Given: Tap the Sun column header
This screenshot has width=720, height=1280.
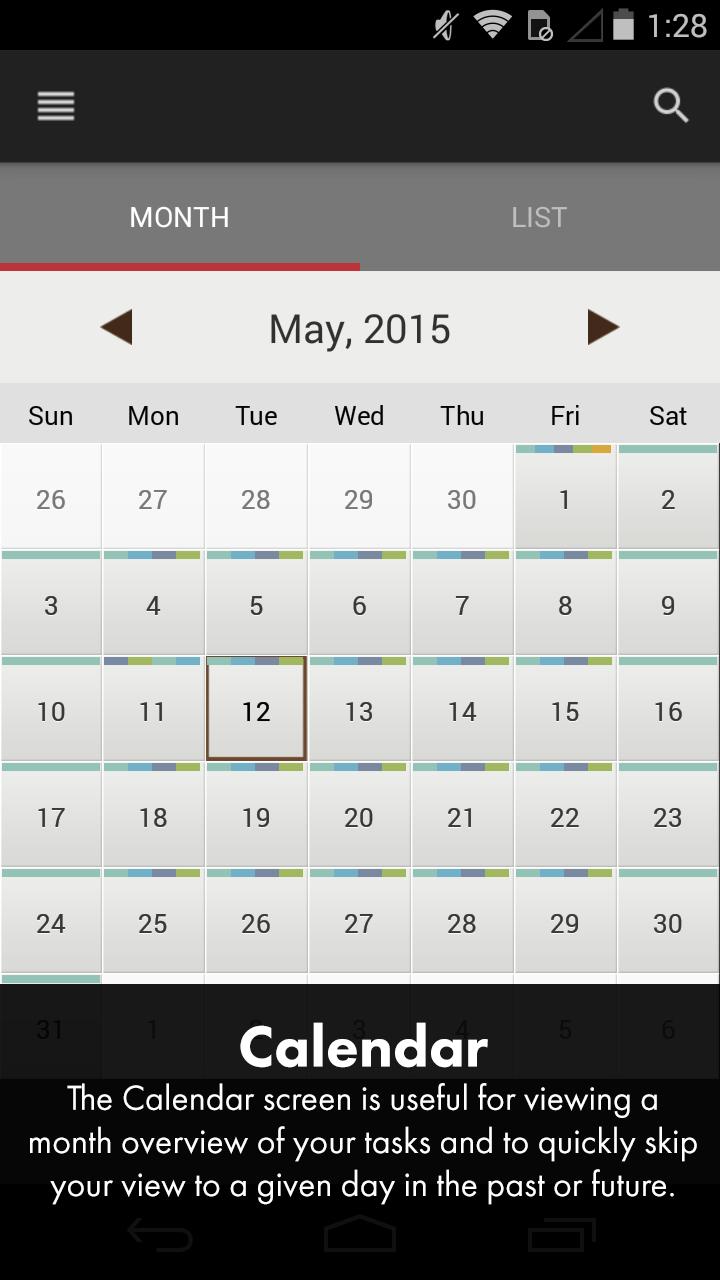Looking at the screenshot, I should (50, 414).
